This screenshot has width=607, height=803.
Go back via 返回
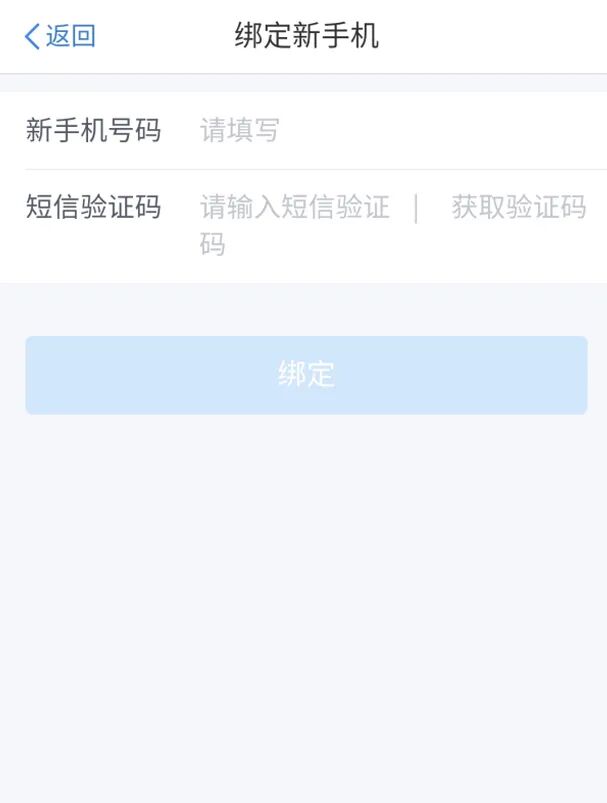point(60,37)
